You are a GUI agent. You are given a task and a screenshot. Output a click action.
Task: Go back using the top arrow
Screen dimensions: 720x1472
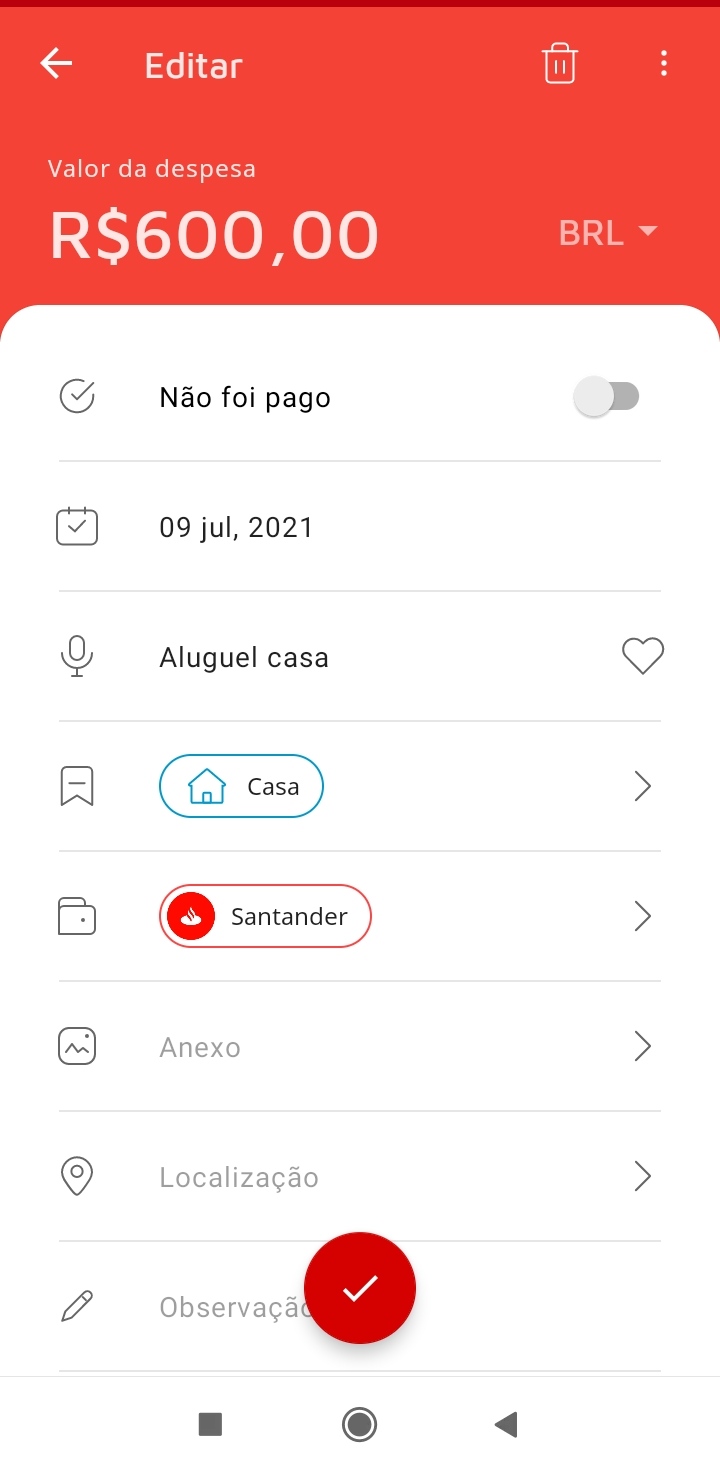[56, 65]
